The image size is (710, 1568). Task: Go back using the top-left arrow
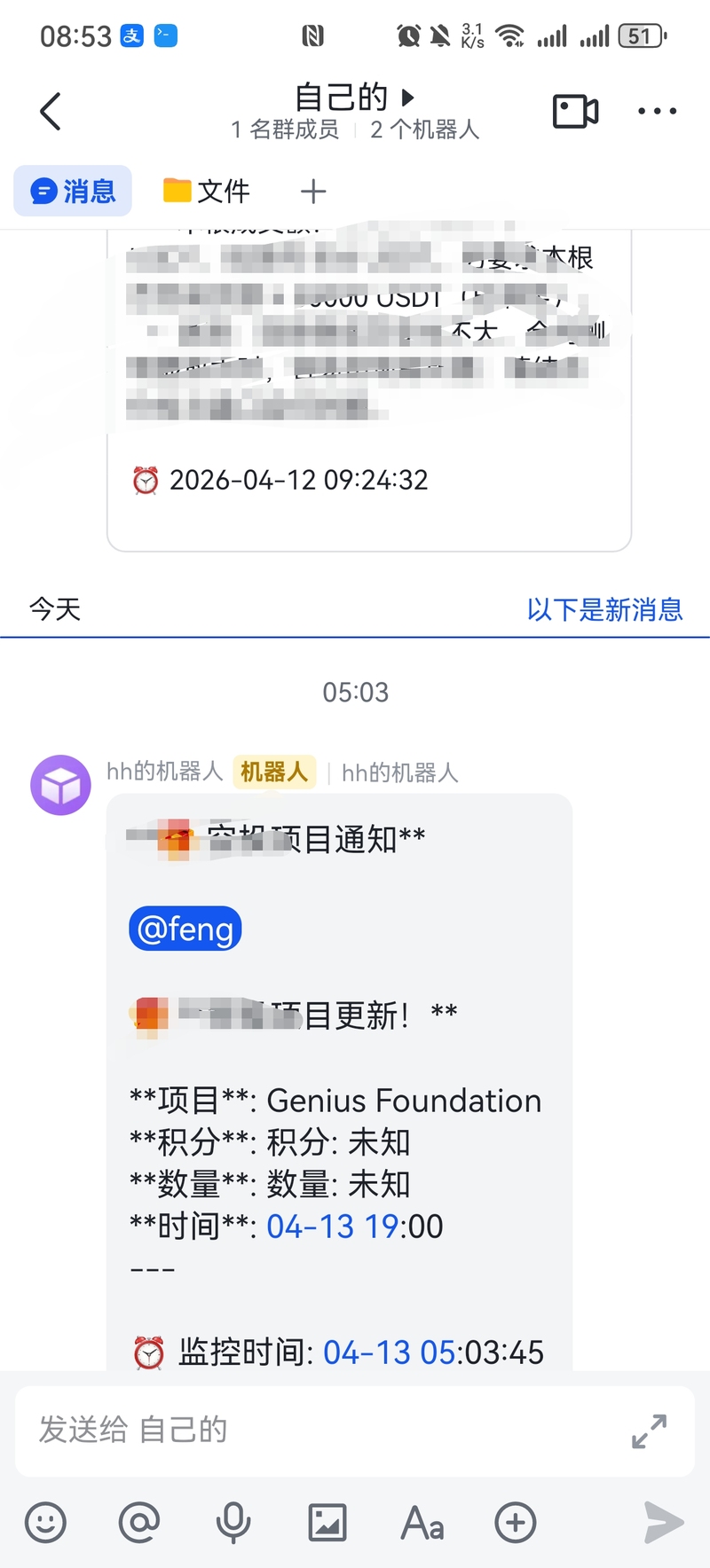point(51,112)
